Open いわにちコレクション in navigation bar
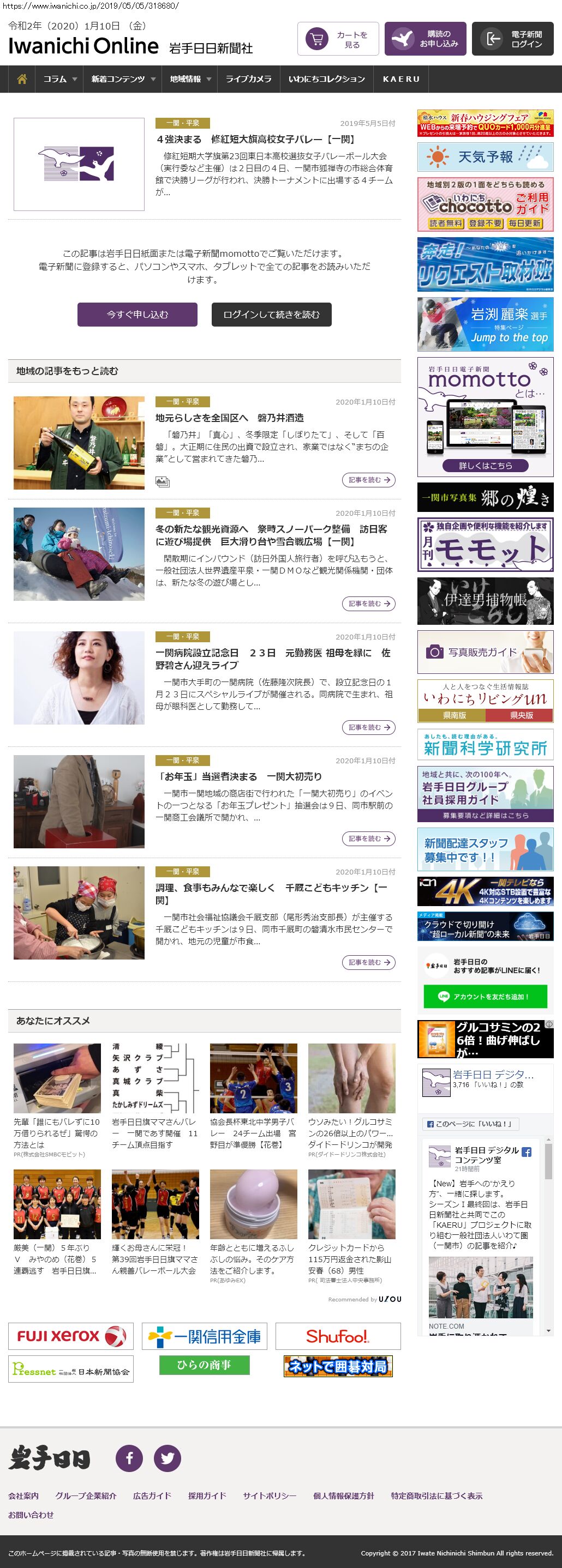The height and width of the screenshot is (1568, 562). pyautogui.click(x=326, y=79)
